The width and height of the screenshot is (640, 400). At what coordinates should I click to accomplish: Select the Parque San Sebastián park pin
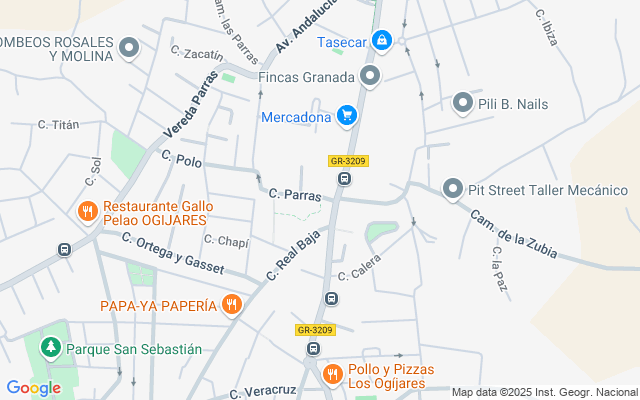[50, 348]
